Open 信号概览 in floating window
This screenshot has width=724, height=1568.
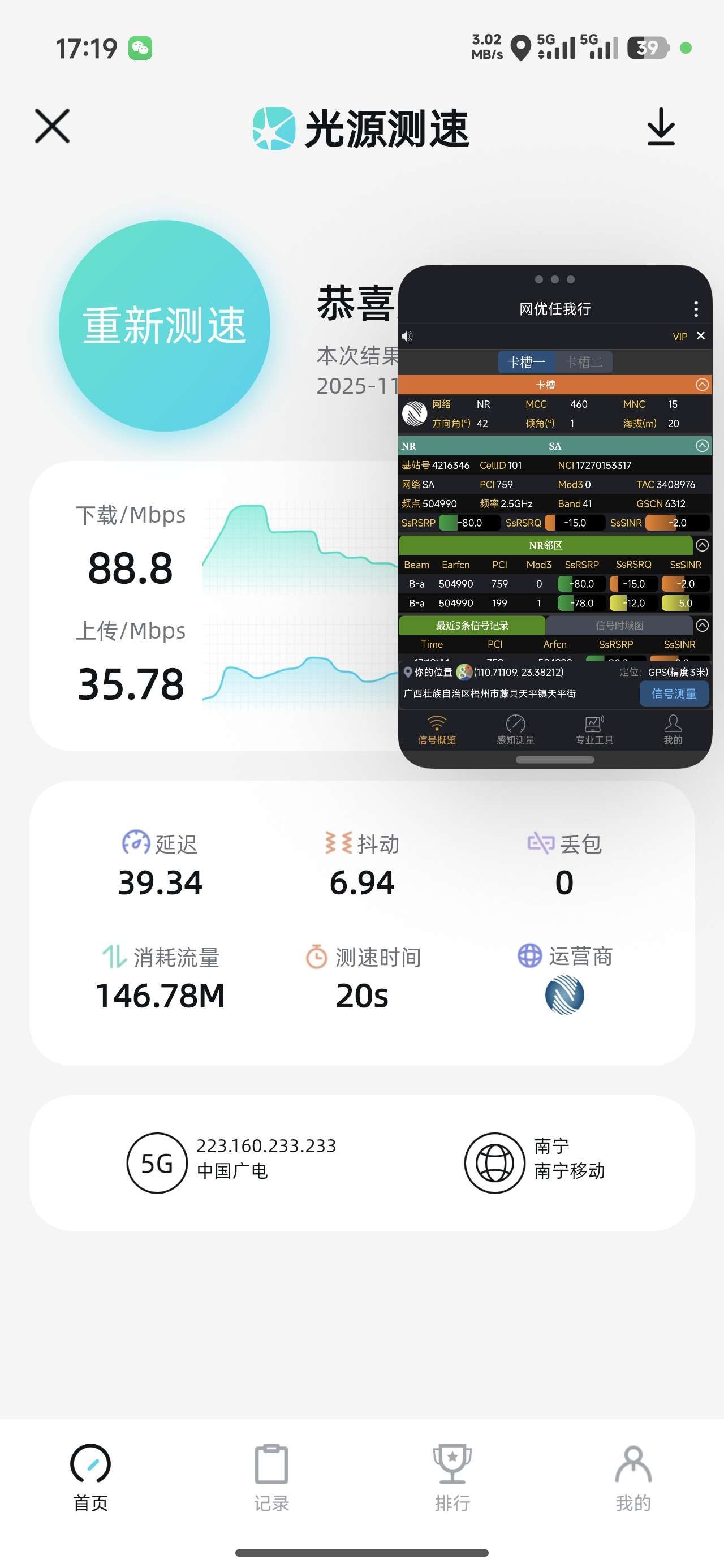(437, 729)
